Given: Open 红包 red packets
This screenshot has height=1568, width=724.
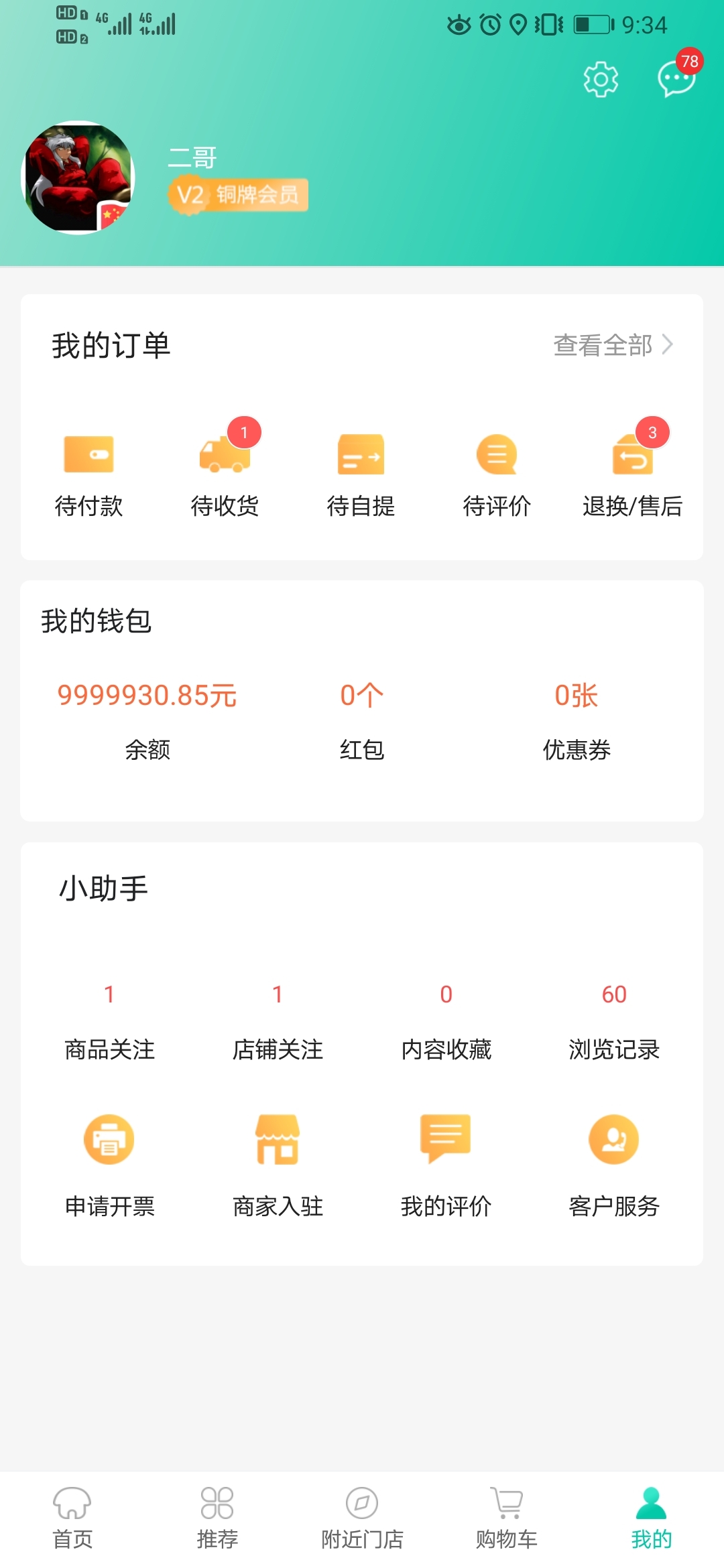Looking at the screenshot, I should coord(362,720).
